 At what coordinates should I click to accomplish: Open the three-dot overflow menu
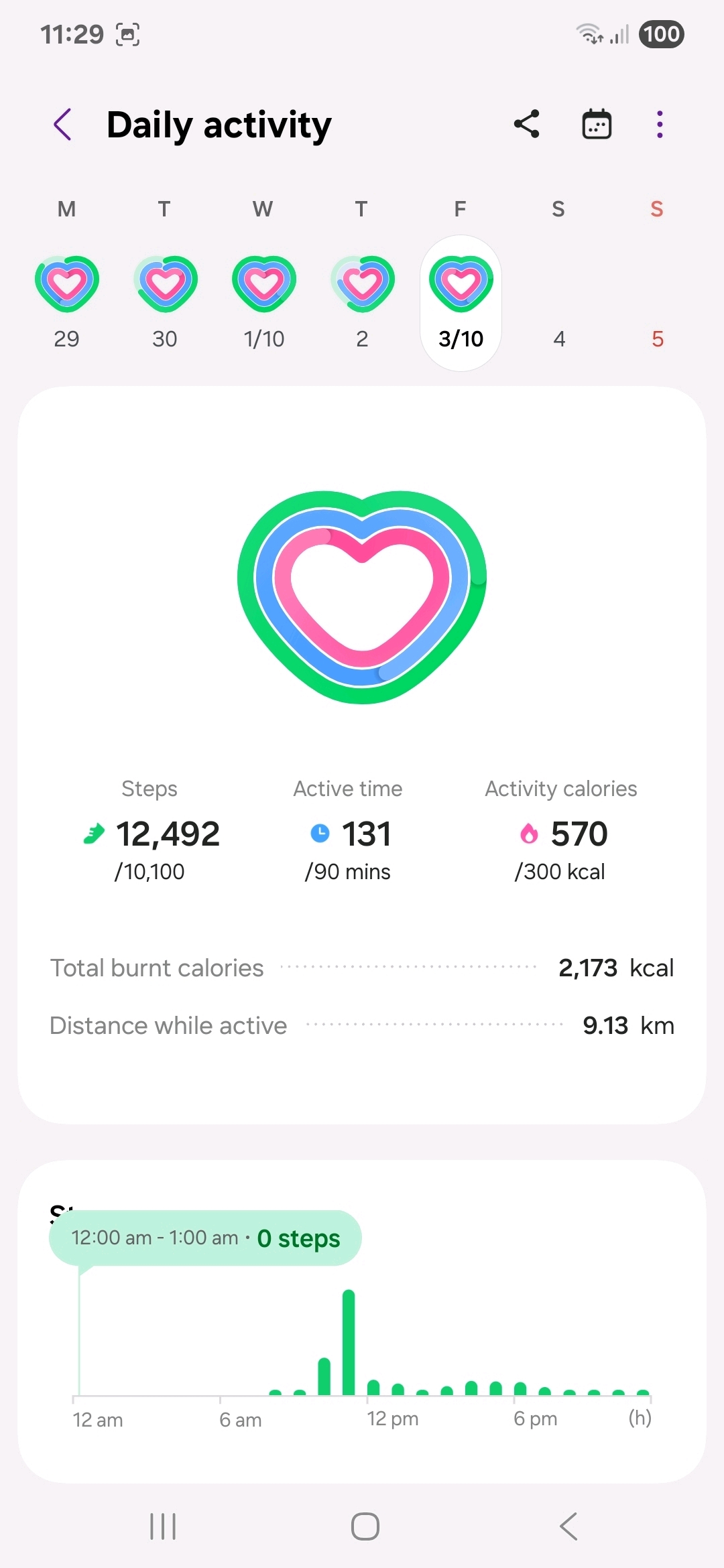tap(660, 125)
